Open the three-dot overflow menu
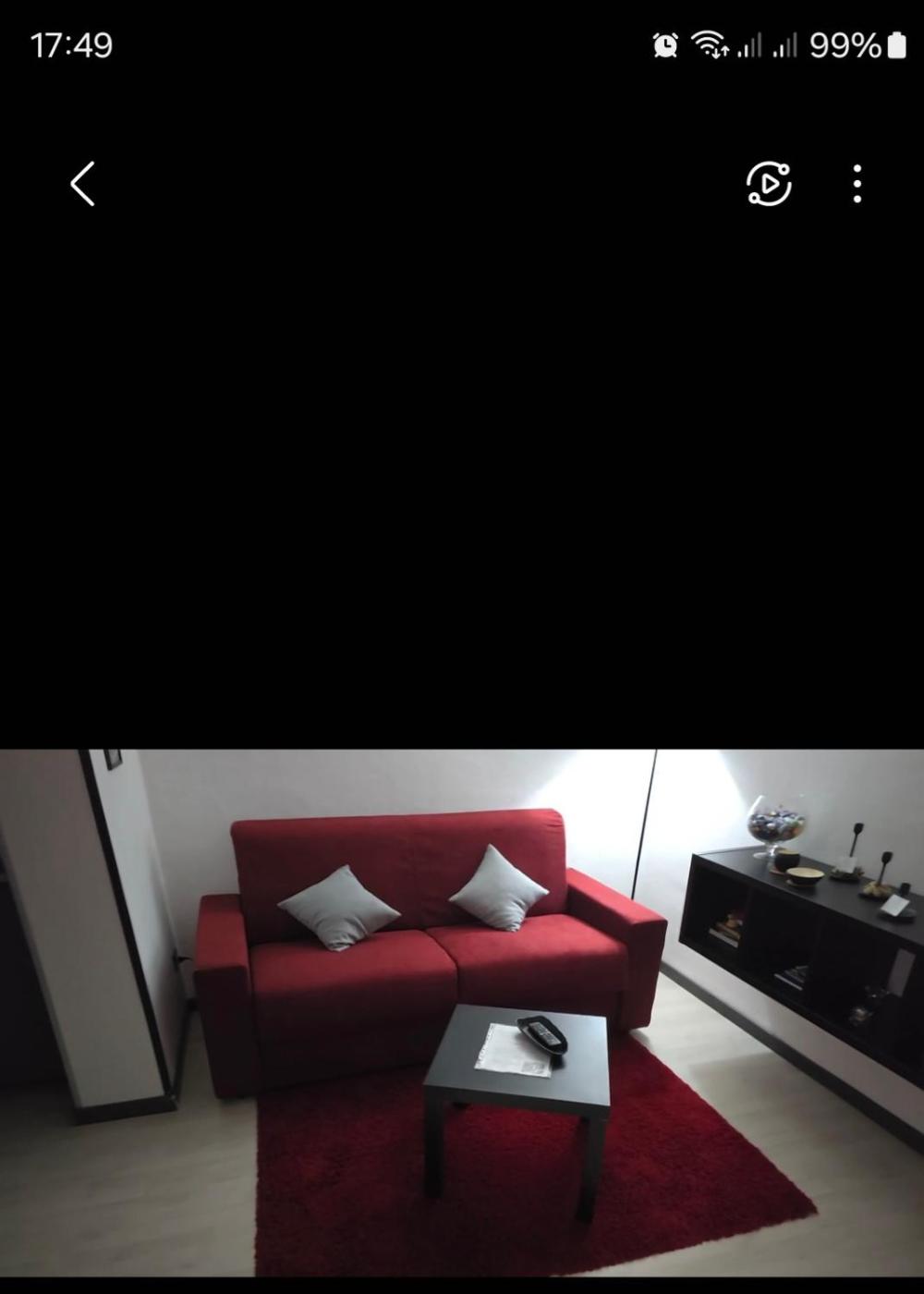 pos(857,183)
